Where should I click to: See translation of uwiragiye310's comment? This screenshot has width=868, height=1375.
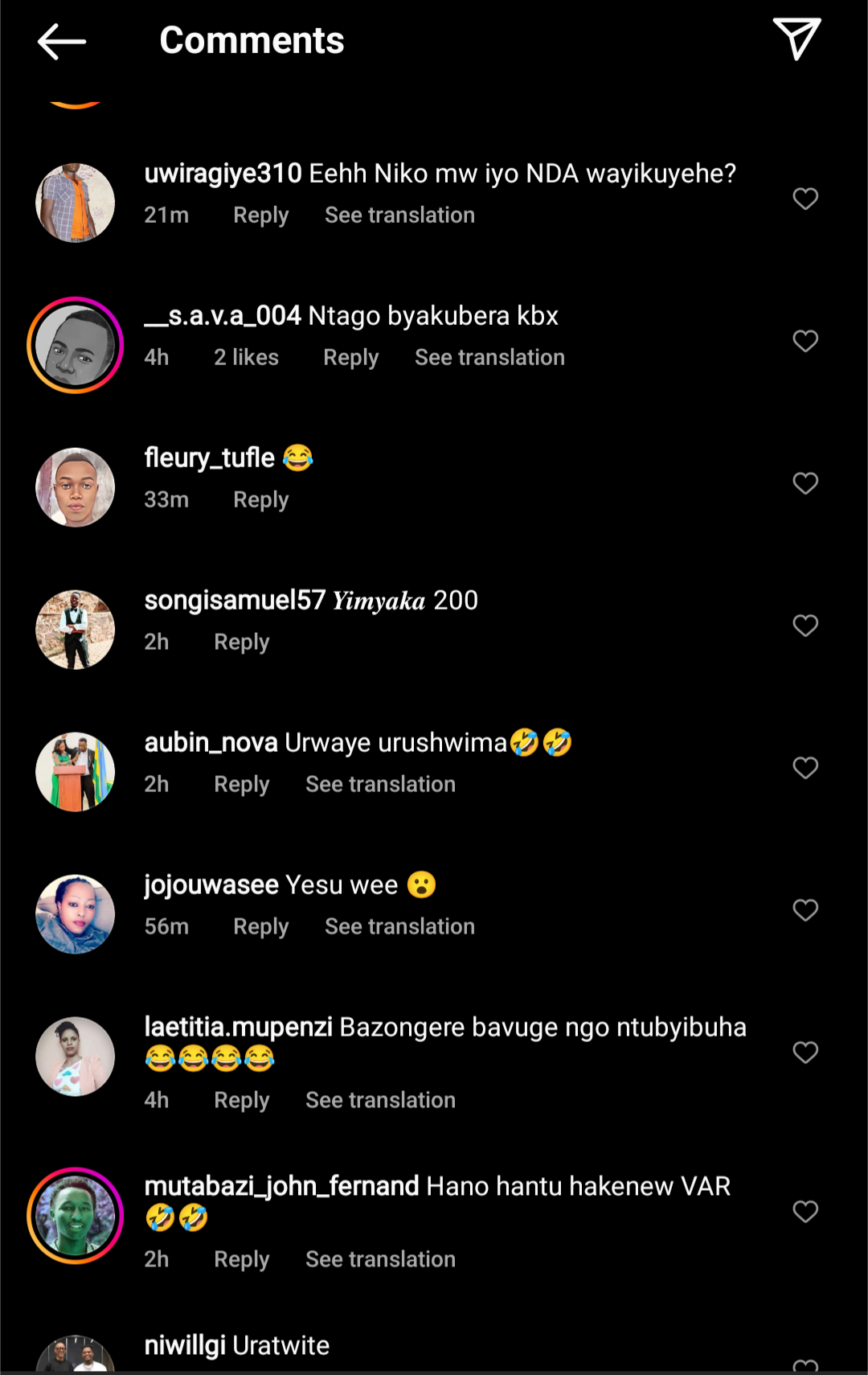(x=399, y=215)
